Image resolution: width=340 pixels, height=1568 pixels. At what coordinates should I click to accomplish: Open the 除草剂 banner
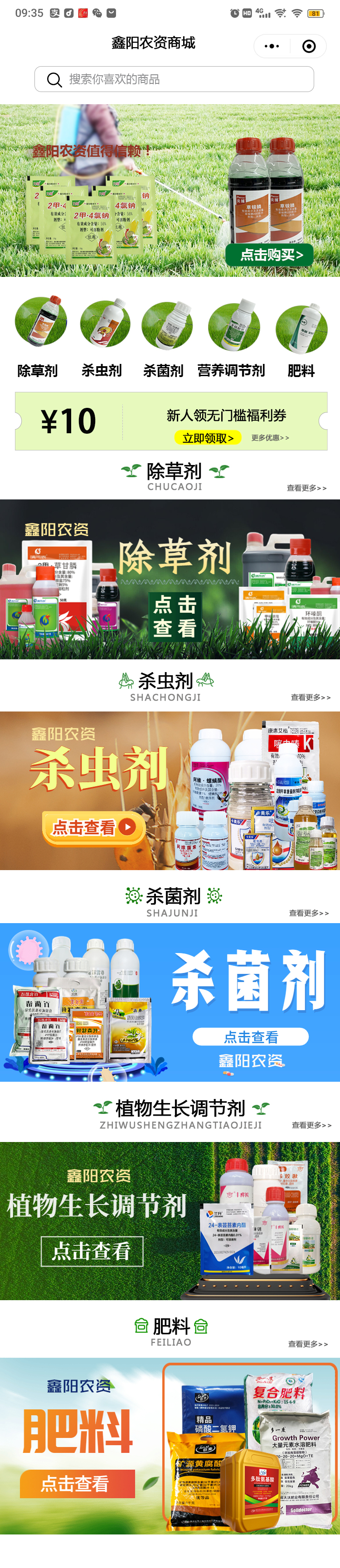pos(170,579)
